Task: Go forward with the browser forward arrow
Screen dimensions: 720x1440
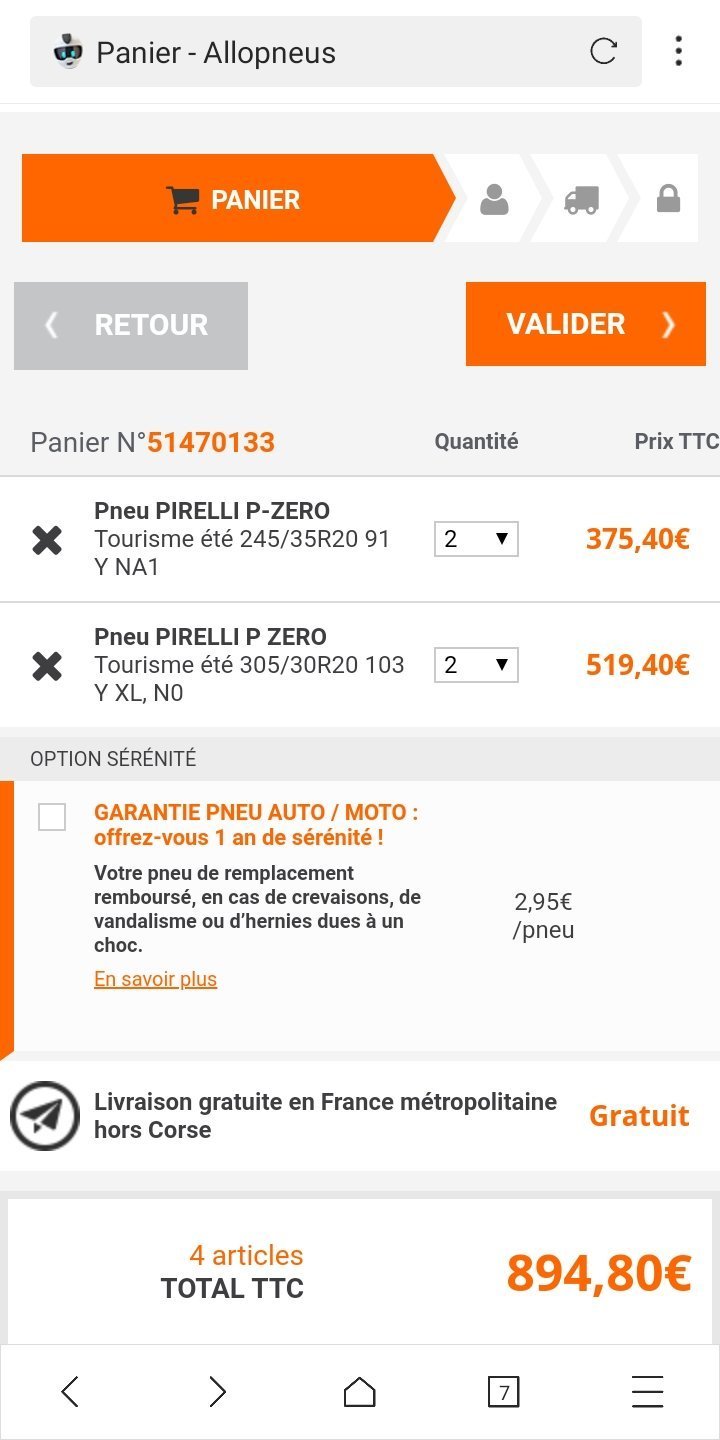Action: pos(217,1391)
